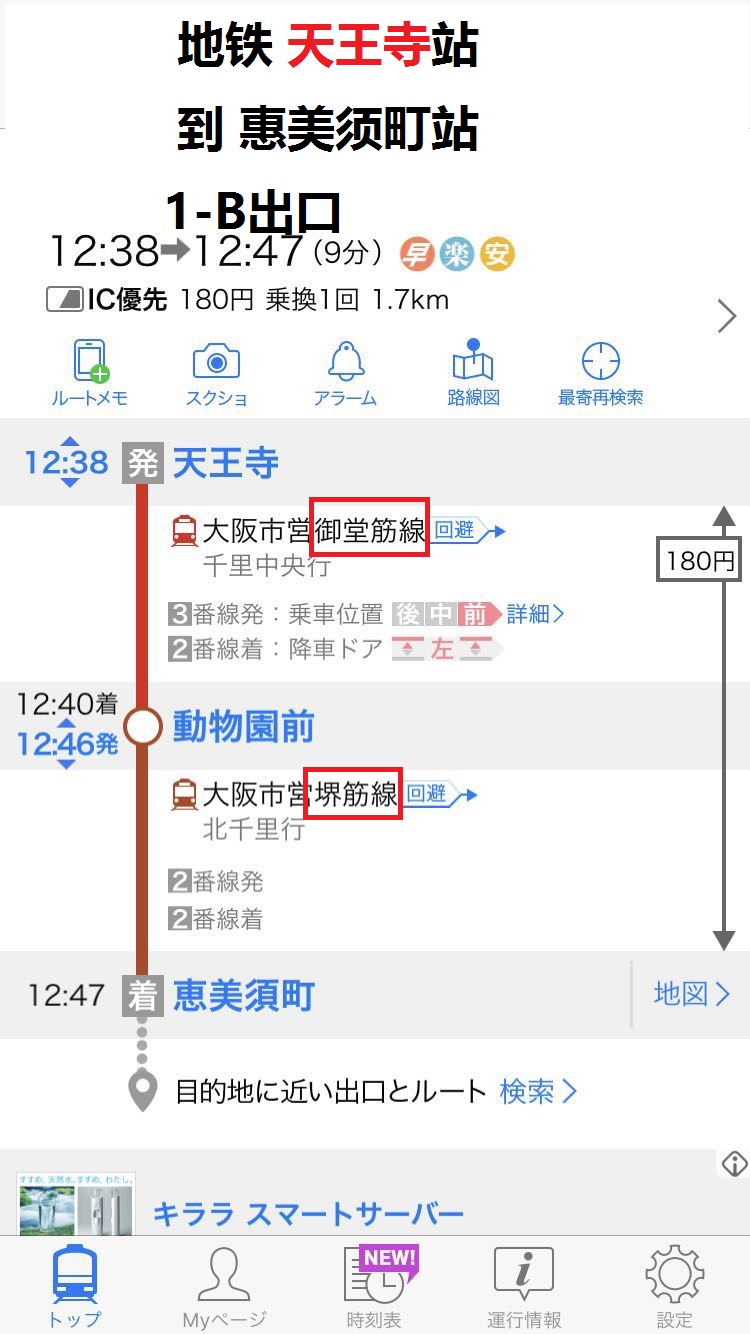The width and height of the screenshot is (750, 1334).
Task: Open route details chevron beside fare summary
Action: tap(727, 317)
